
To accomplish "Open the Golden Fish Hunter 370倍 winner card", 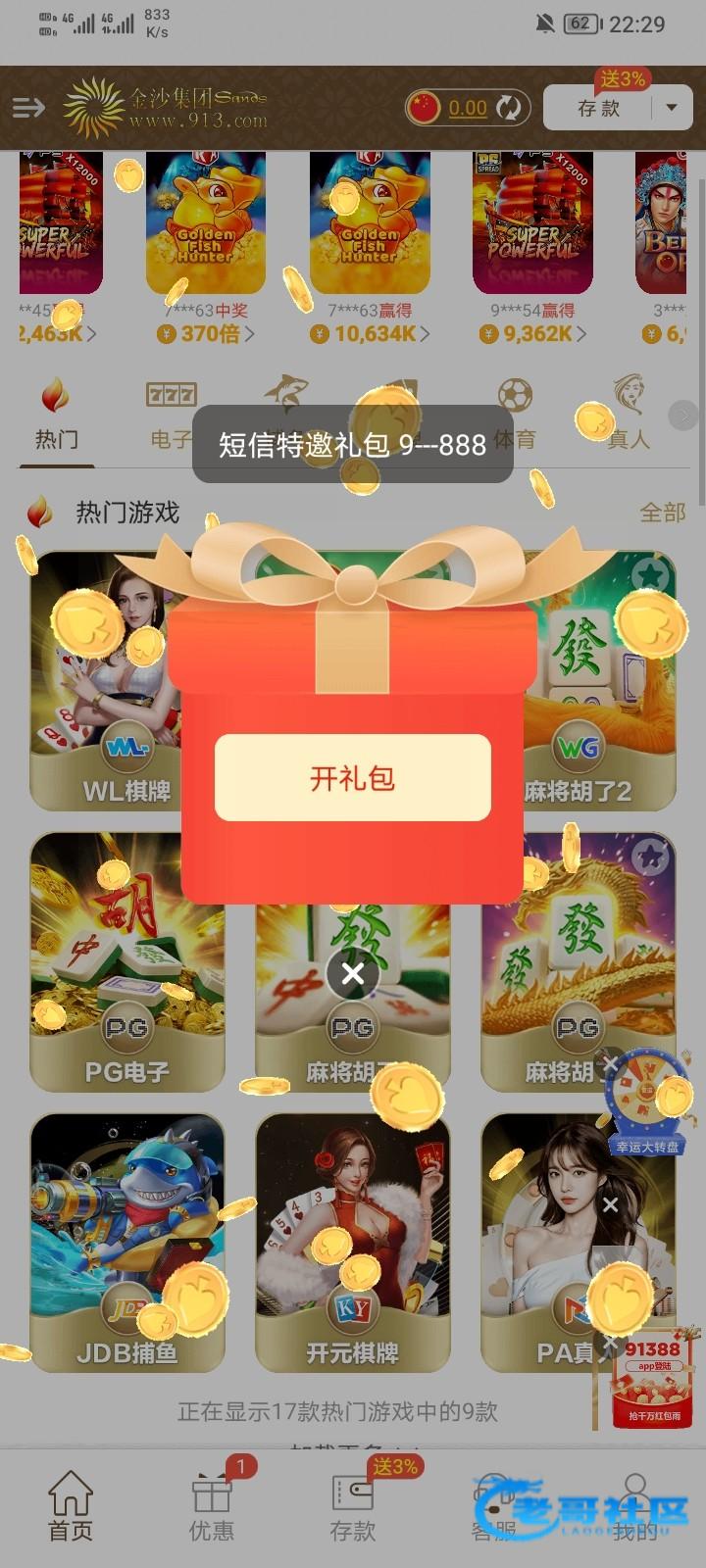I will point(206,245).
